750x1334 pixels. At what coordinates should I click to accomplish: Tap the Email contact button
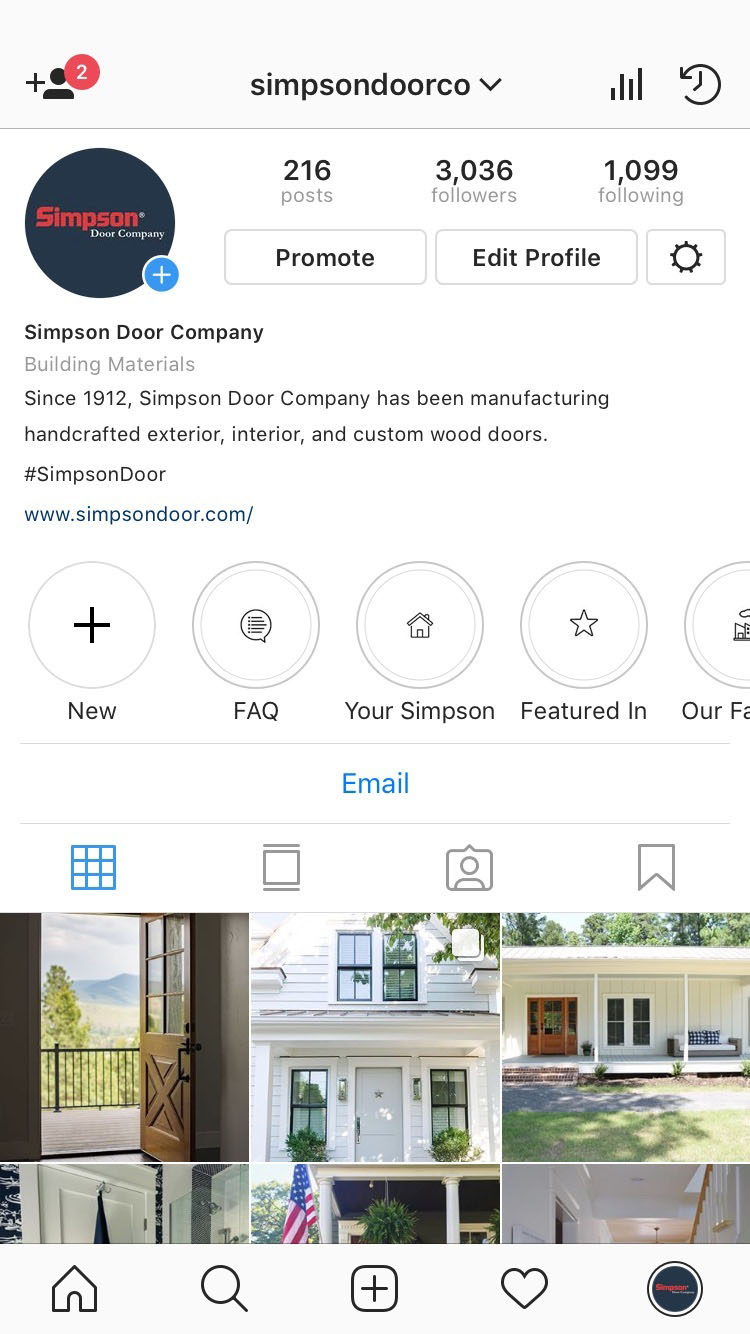click(x=375, y=783)
